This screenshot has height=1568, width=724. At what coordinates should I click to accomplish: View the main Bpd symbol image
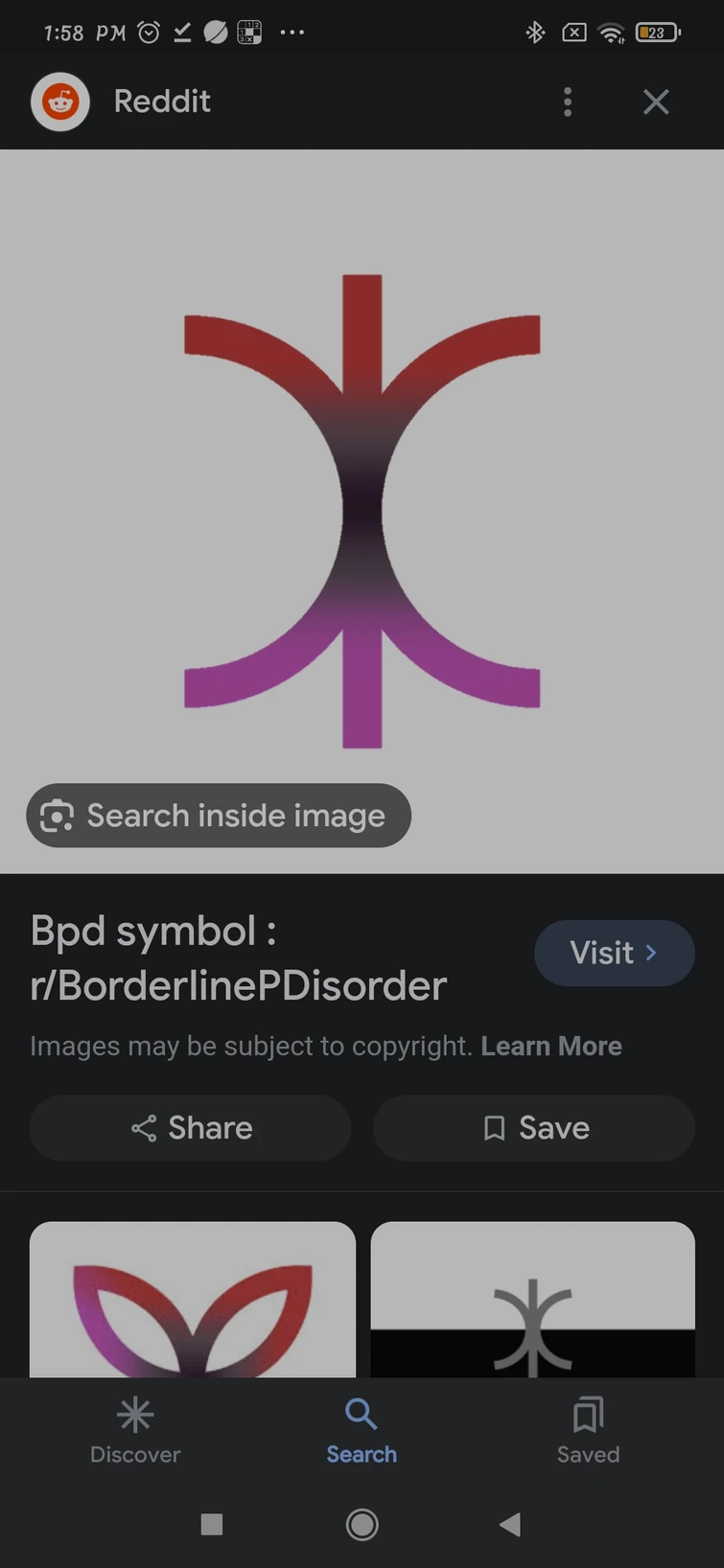pos(362,510)
